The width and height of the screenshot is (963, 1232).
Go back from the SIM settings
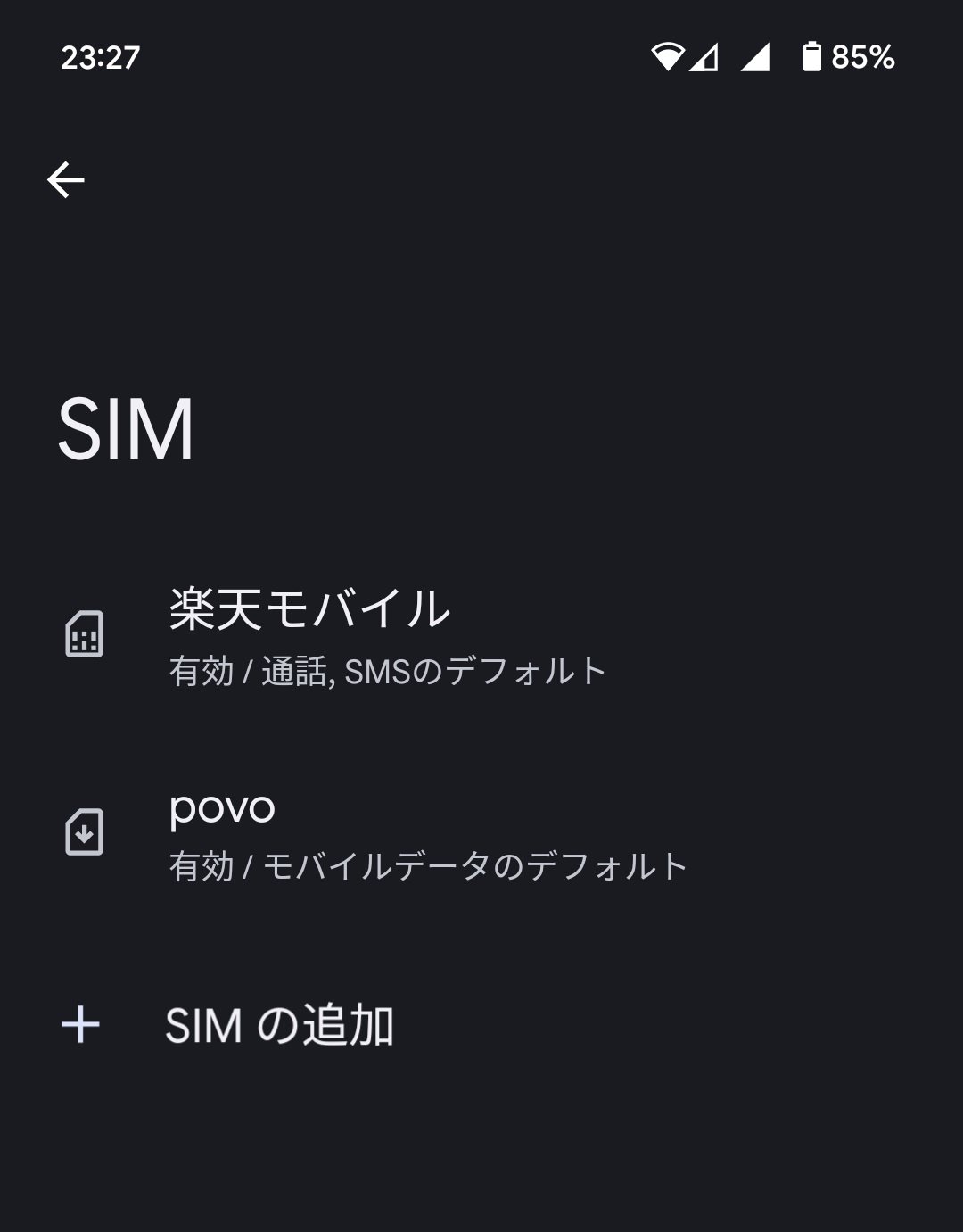coord(66,180)
